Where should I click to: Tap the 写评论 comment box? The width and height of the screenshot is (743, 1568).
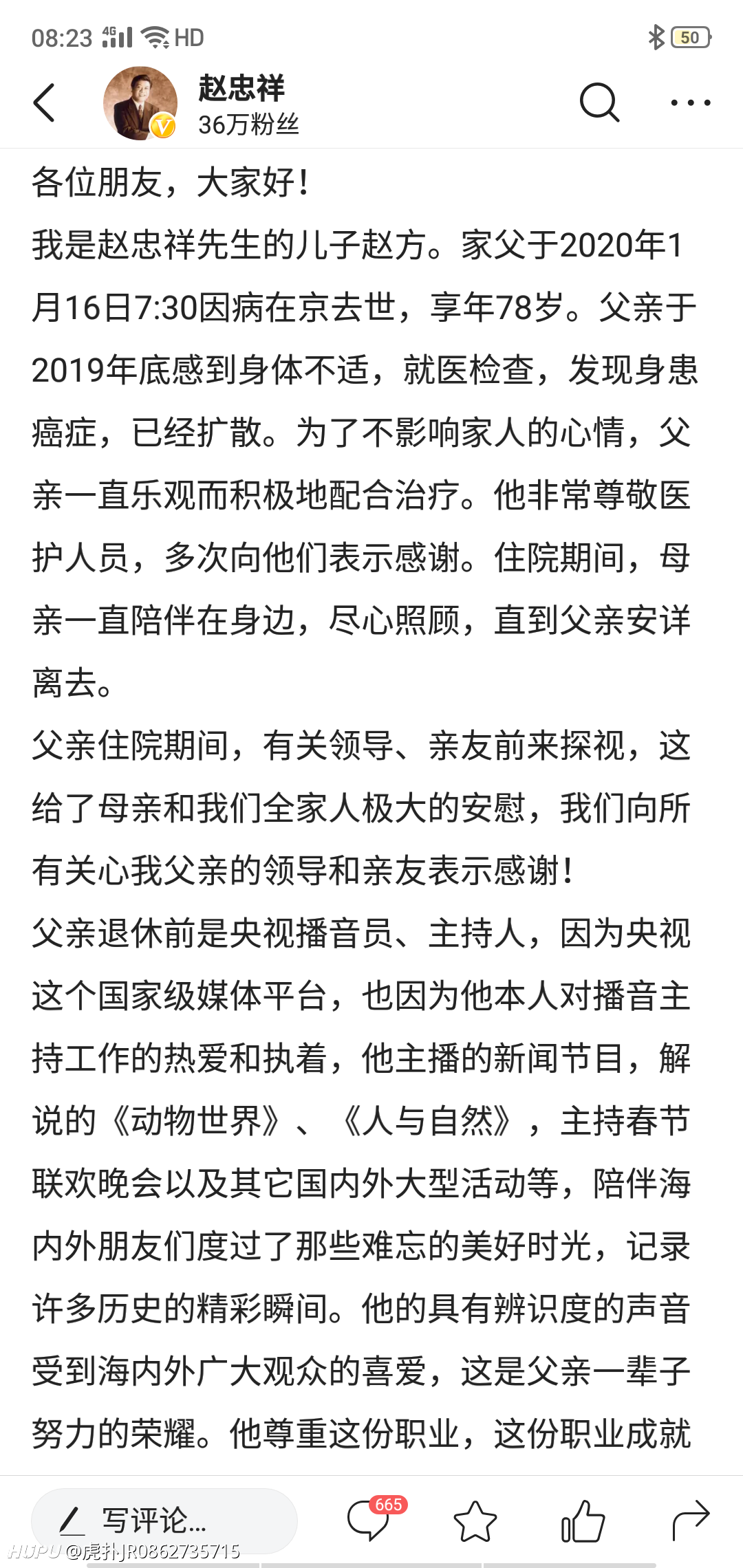point(164,1521)
